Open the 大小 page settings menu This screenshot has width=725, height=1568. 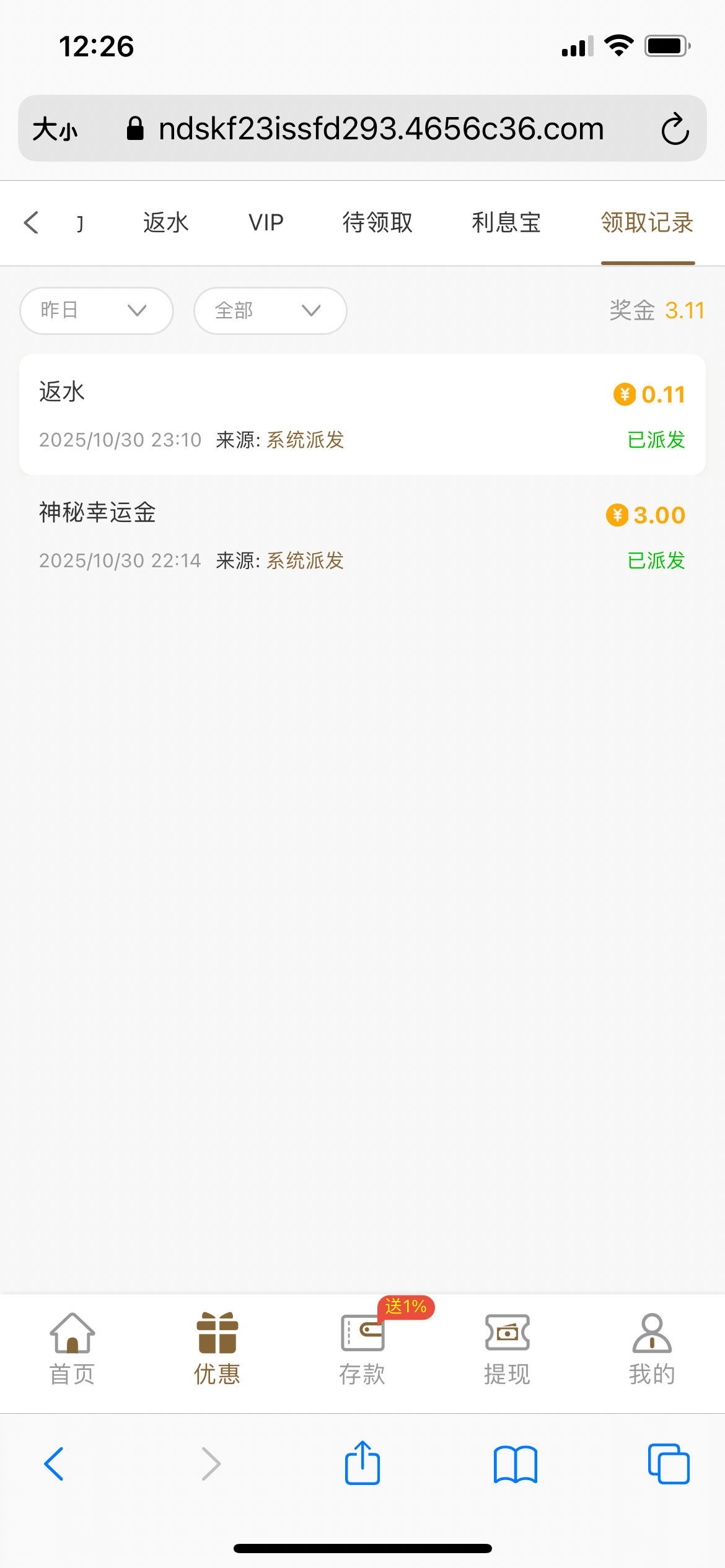(55, 129)
